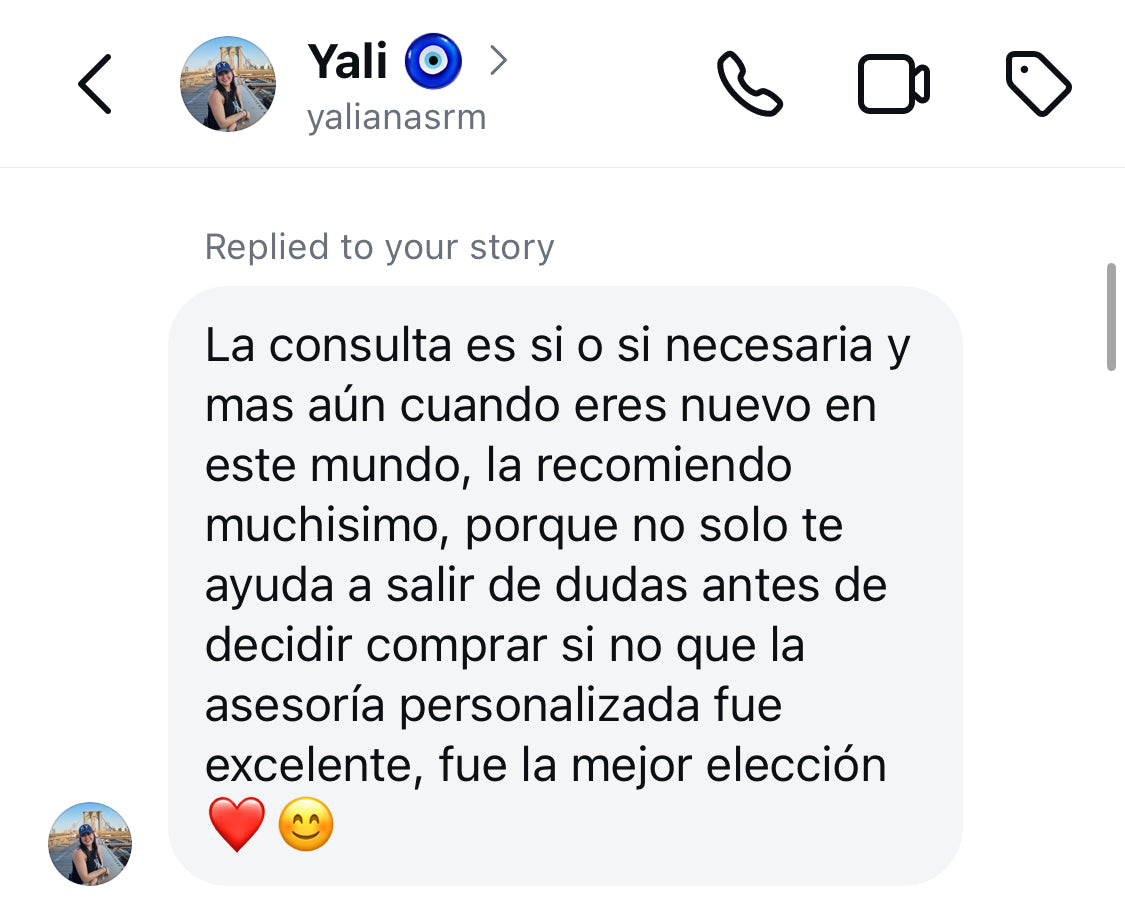The height and width of the screenshot is (915, 1125).
Task: View profile from avatar beside the message
Action: click(90, 843)
